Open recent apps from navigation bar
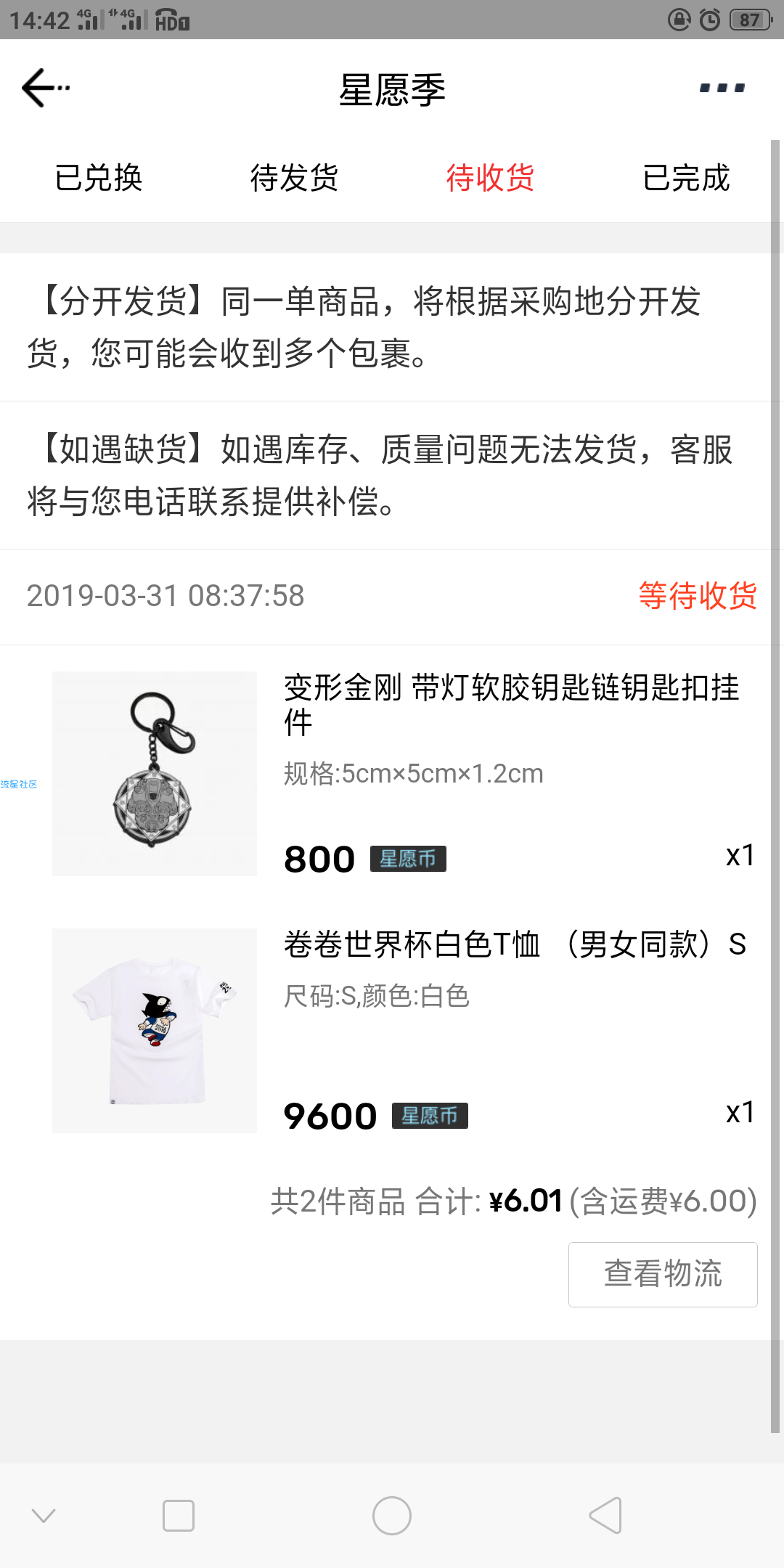 [179, 1516]
